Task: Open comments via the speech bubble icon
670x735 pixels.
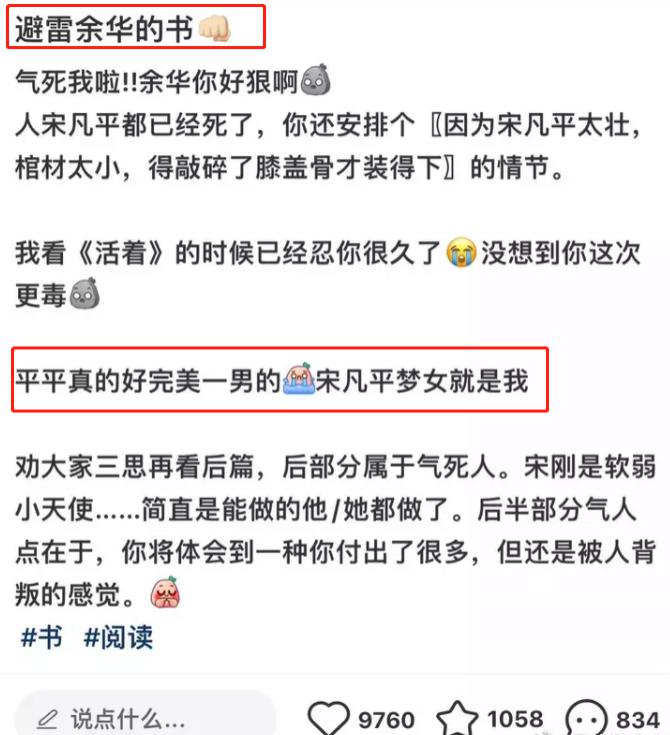Action: pyautogui.click(x=586, y=719)
